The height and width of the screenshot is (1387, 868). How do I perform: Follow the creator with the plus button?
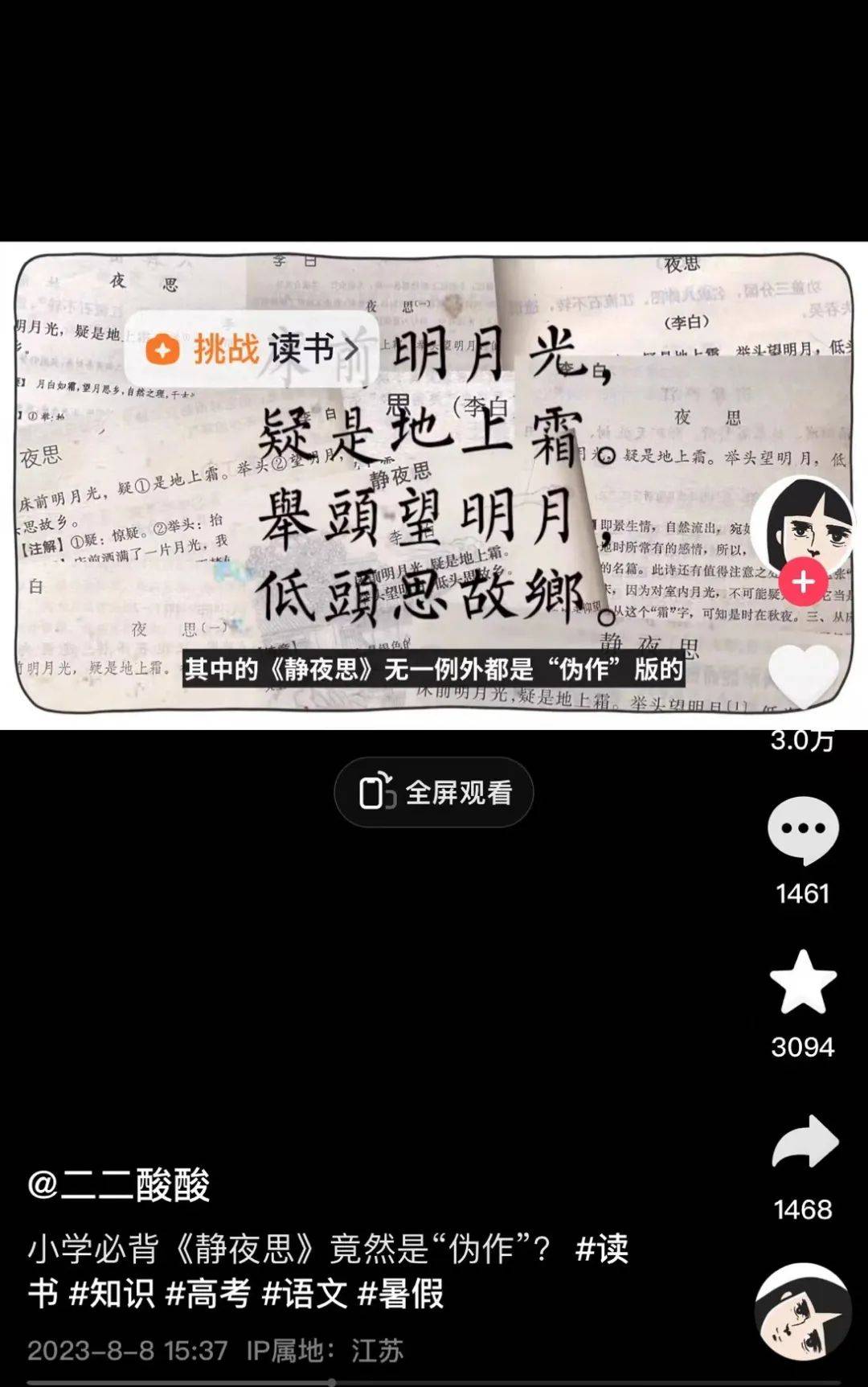point(803,582)
